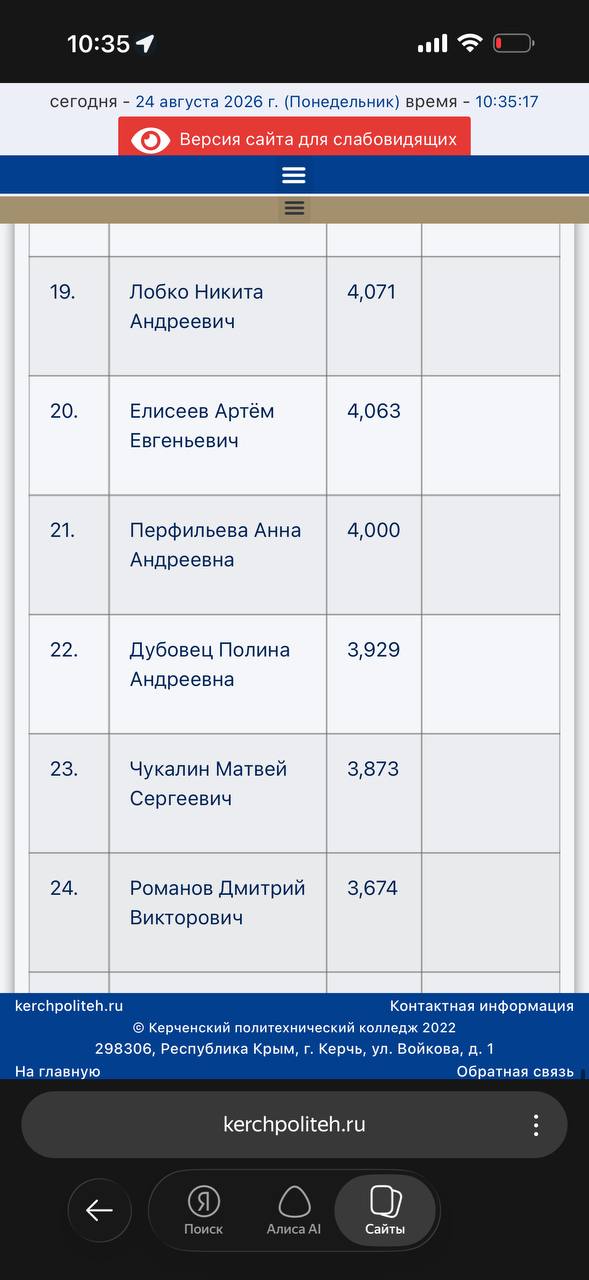Viewport: 589px width, 1280px height.
Task: Open the Поиск Yandex search tab
Action: pyautogui.click(x=204, y=1211)
